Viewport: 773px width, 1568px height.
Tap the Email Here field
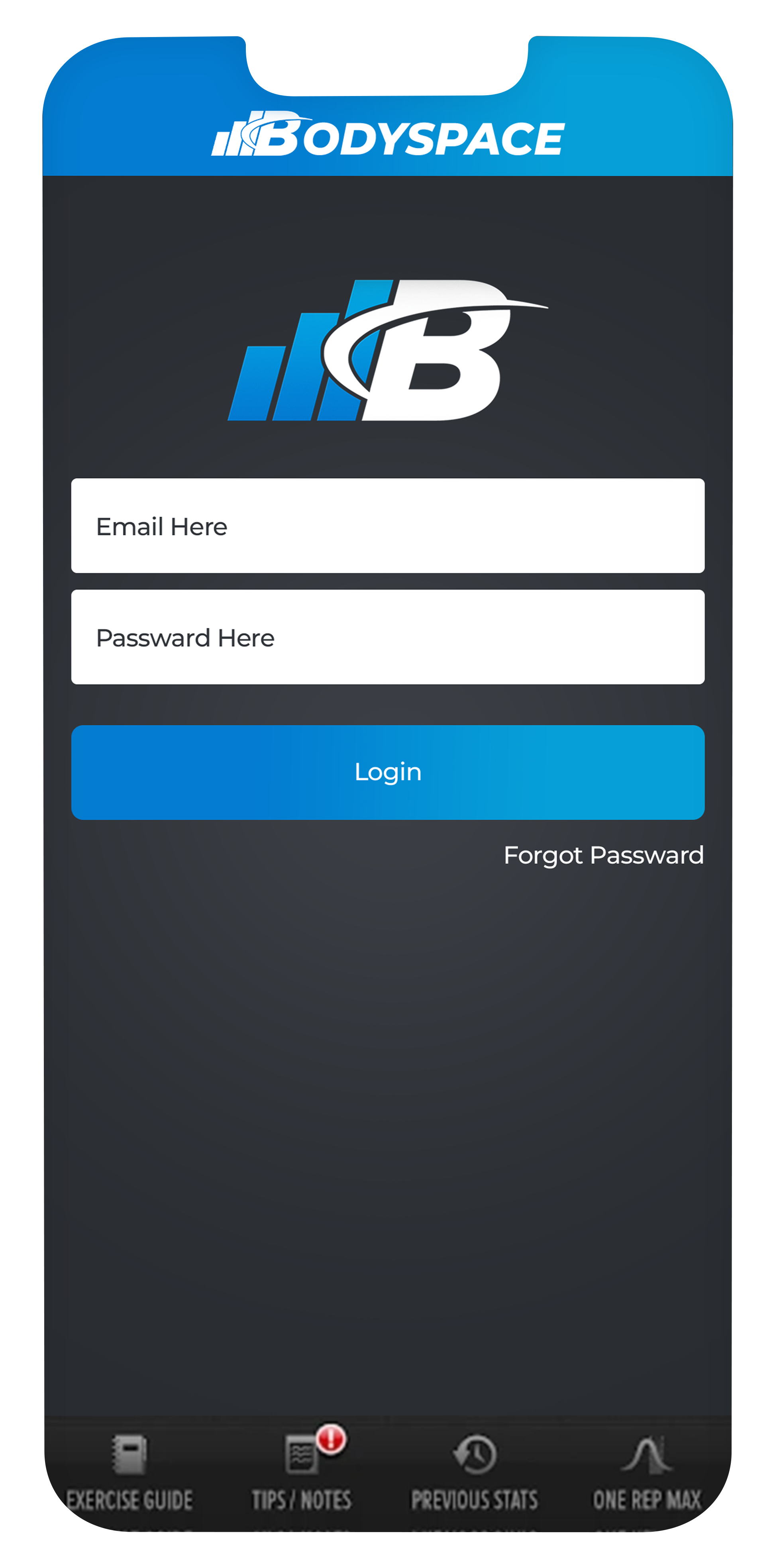click(387, 526)
